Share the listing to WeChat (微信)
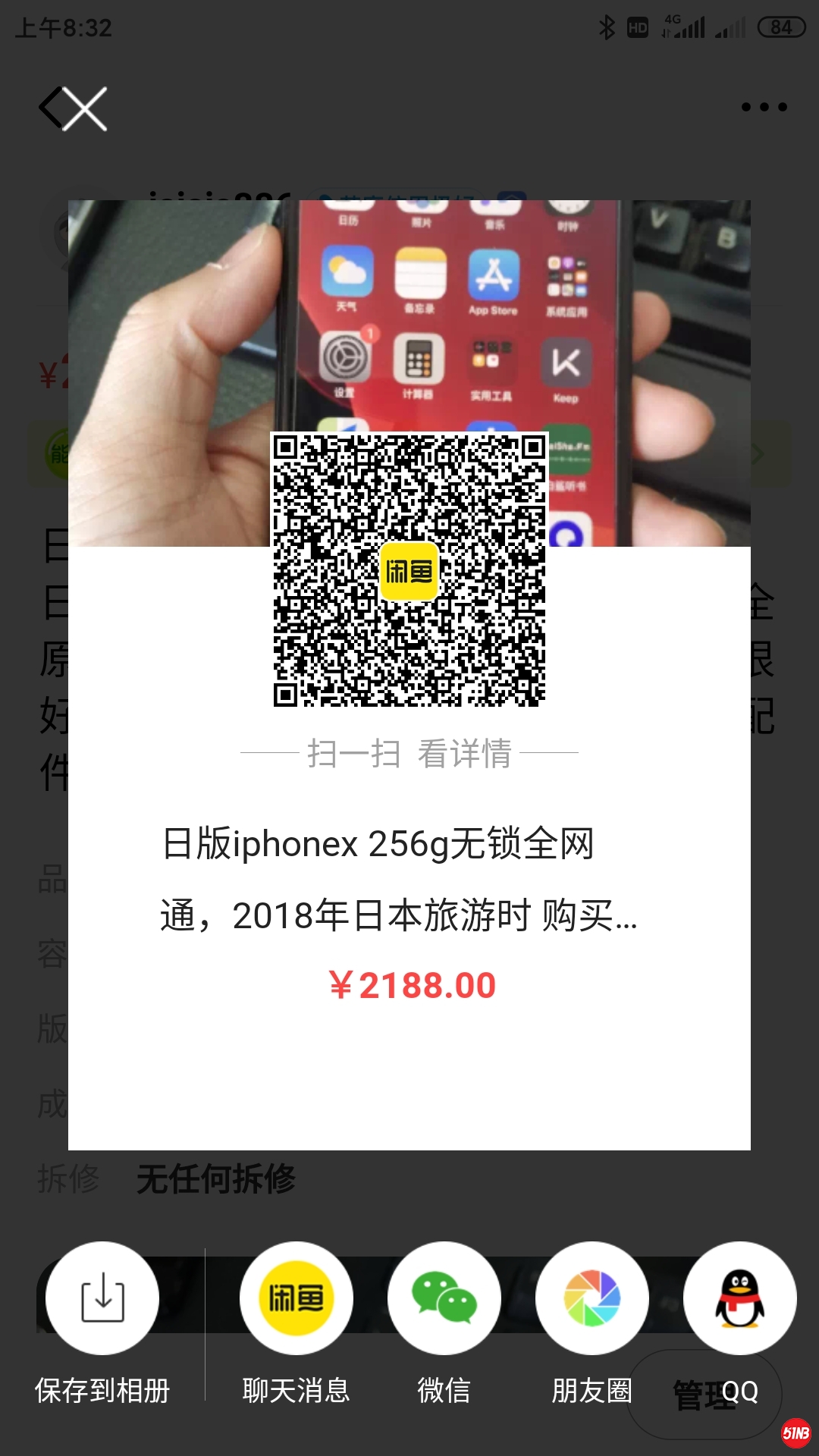The width and height of the screenshot is (819, 1456). pos(444,1298)
